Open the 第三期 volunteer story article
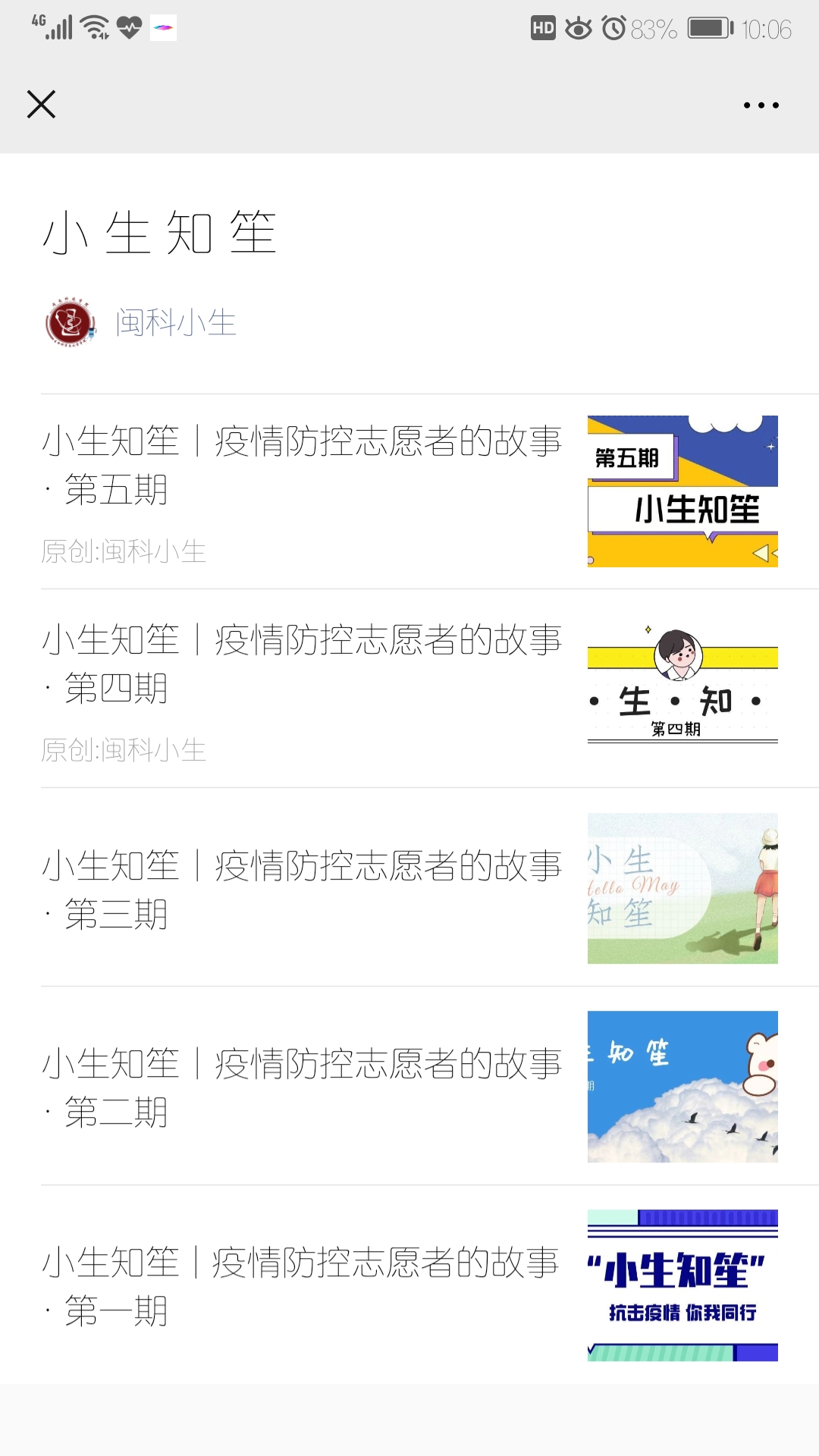 (x=409, y=888)
